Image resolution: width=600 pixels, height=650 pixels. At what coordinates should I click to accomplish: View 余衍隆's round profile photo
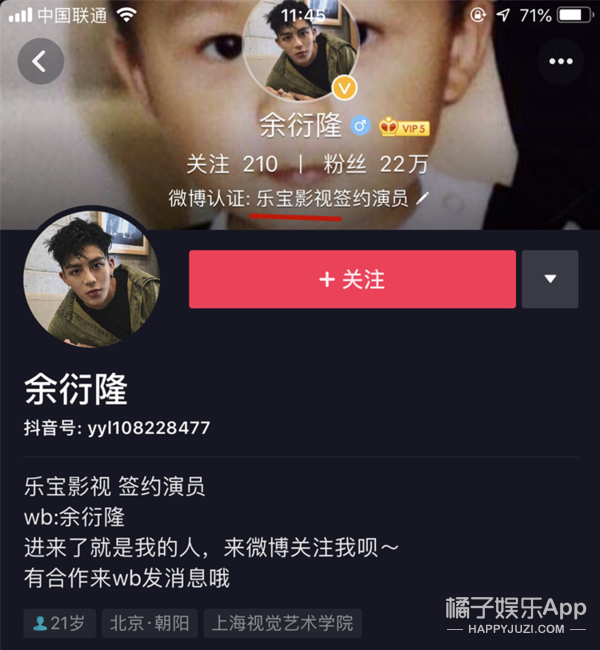click(x=92, y=277)
